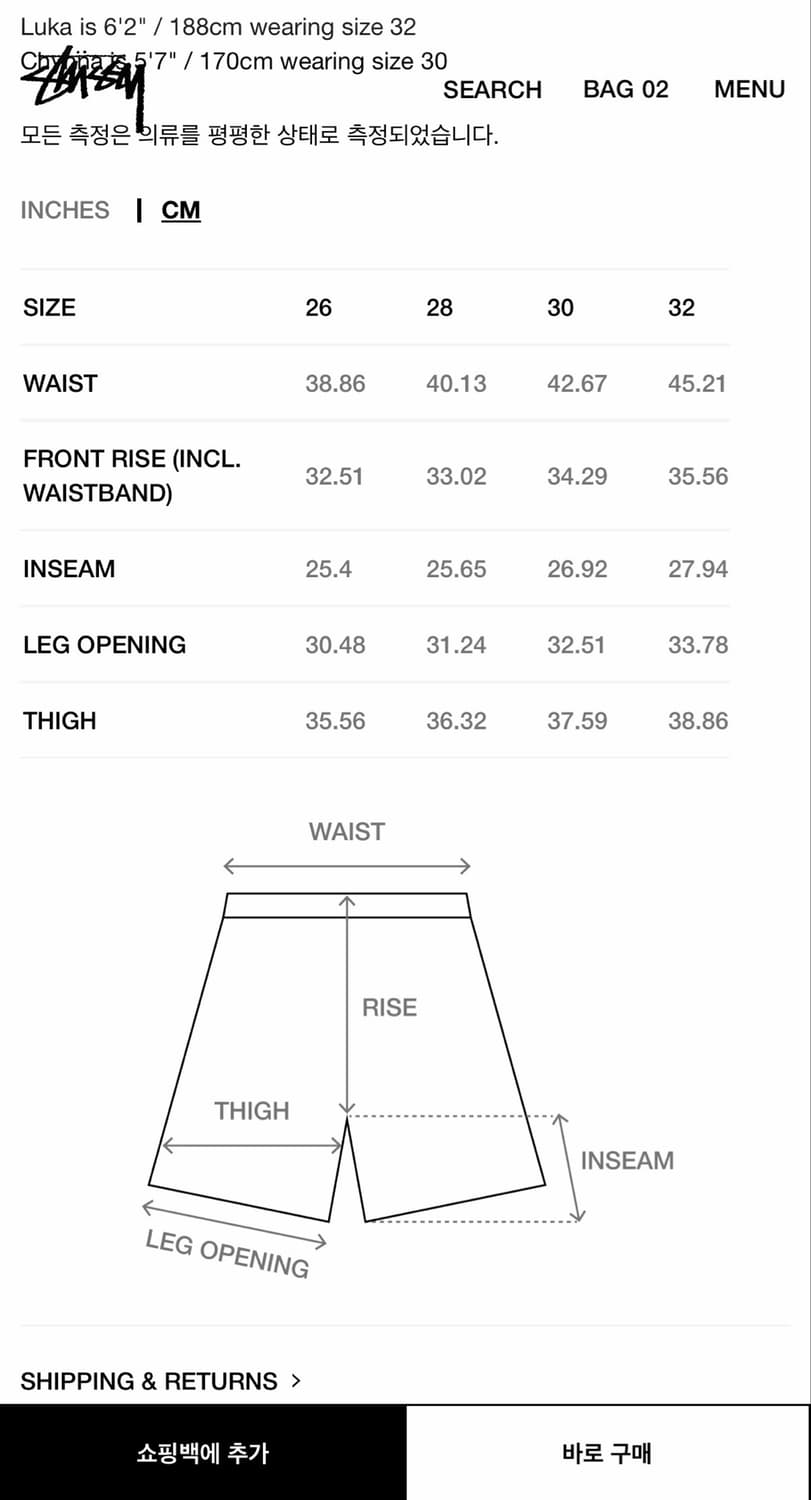The image size is (811, 1500).
Task: Open the MENU
Action: (749, 89)
